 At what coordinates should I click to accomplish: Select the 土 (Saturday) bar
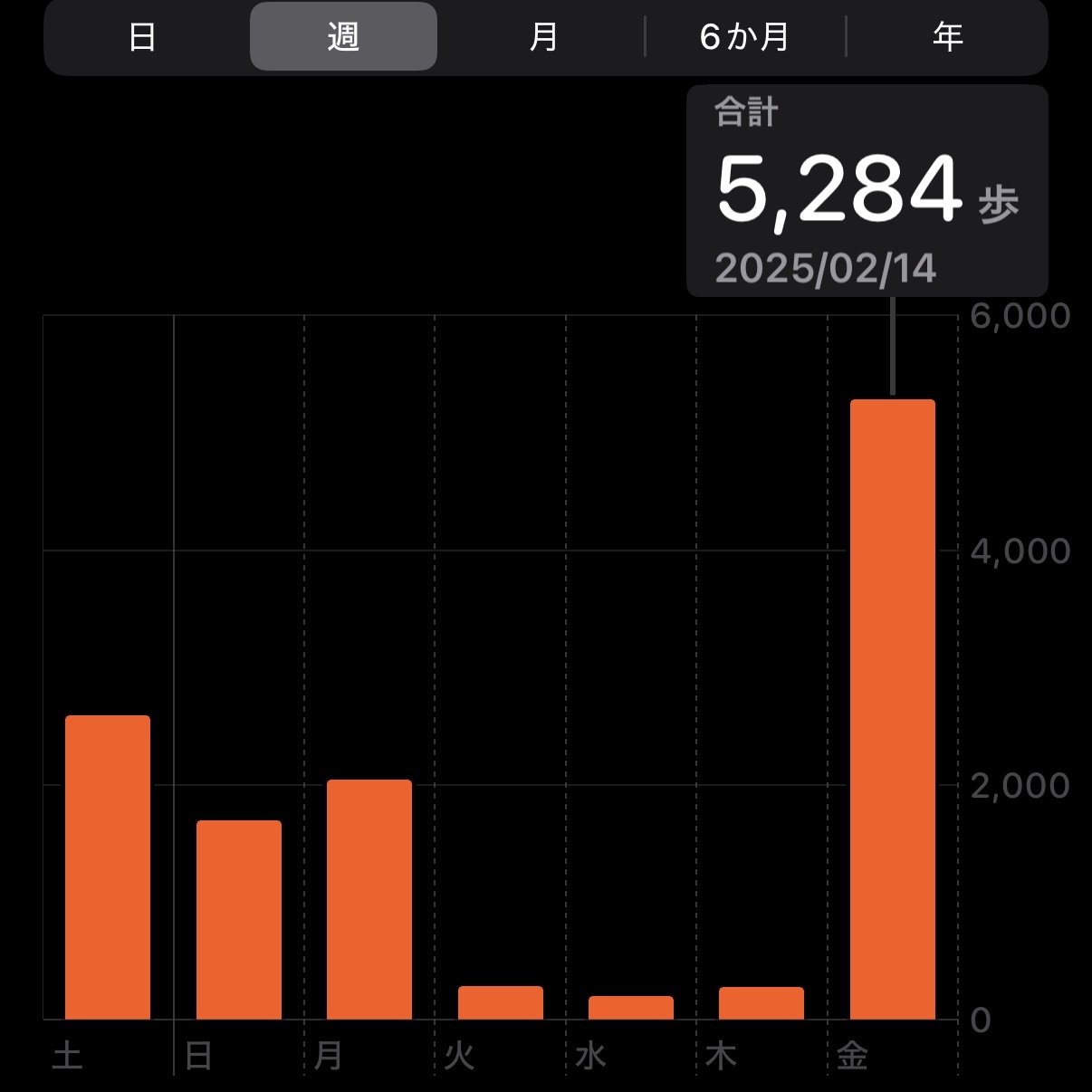[108, 867]
